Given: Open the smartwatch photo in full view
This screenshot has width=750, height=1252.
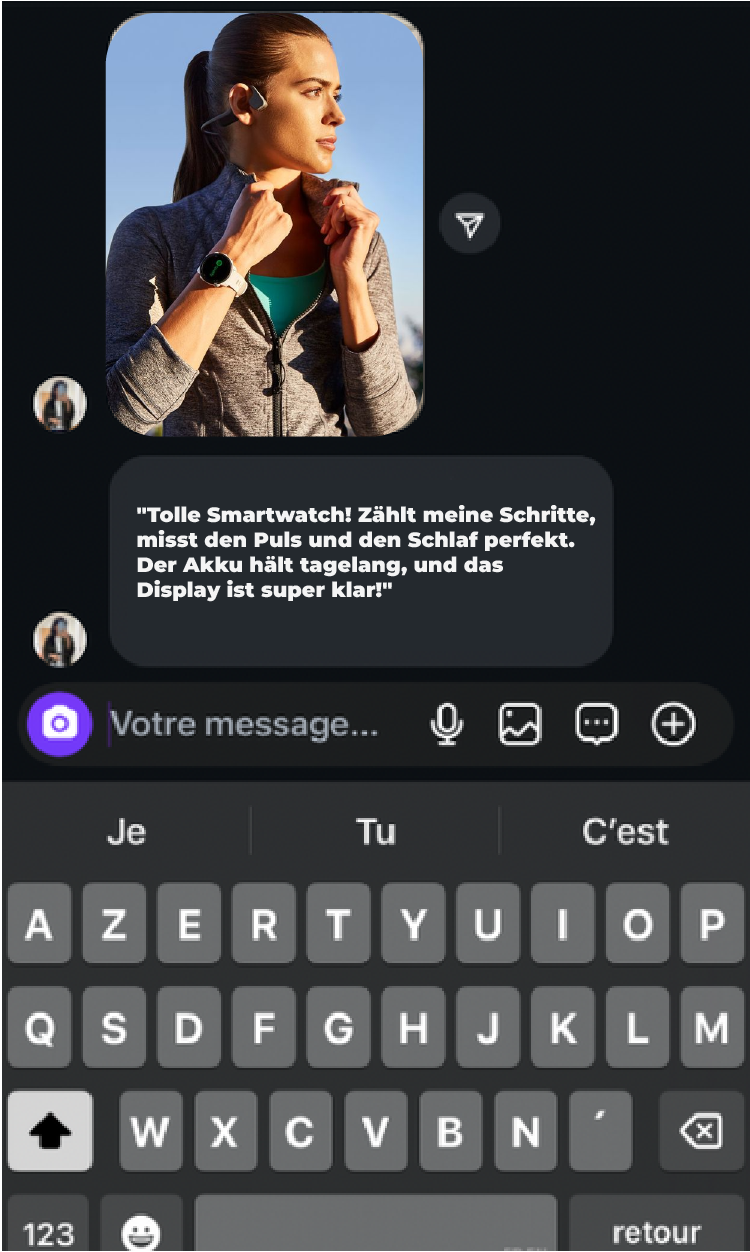Looking at the screenshot, I should point(265,225).
